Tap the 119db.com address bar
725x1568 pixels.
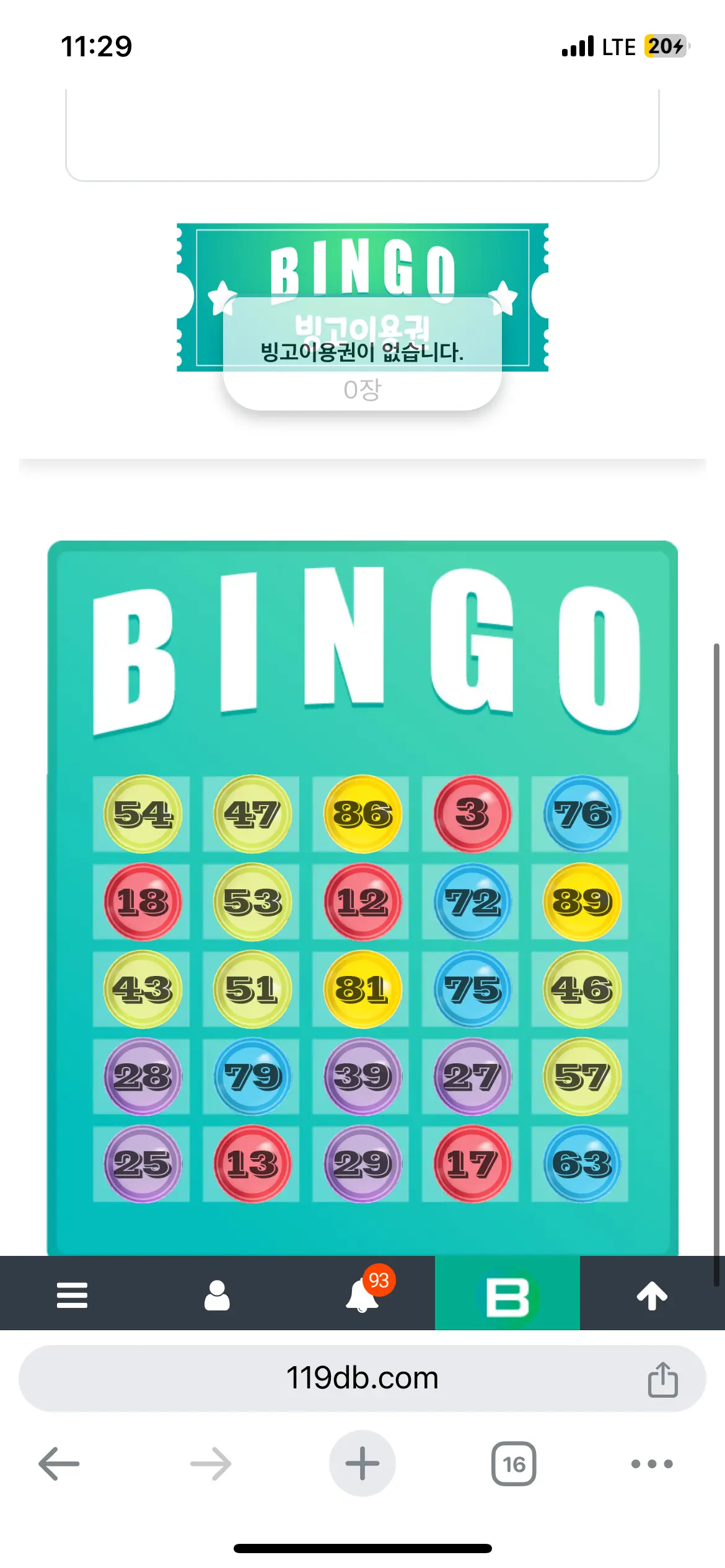[x=362, y=1379]
